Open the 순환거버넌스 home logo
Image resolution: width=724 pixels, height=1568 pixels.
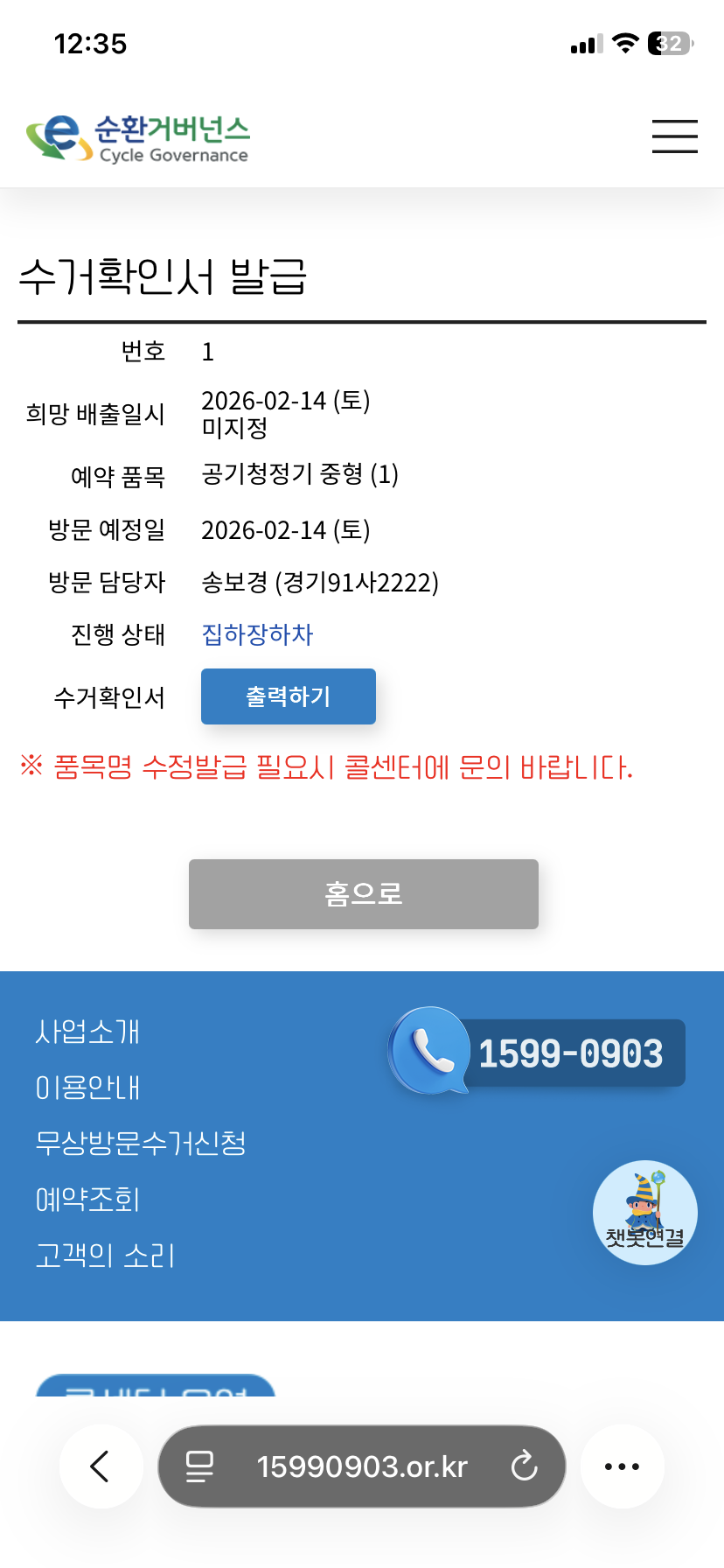(138, 138)
